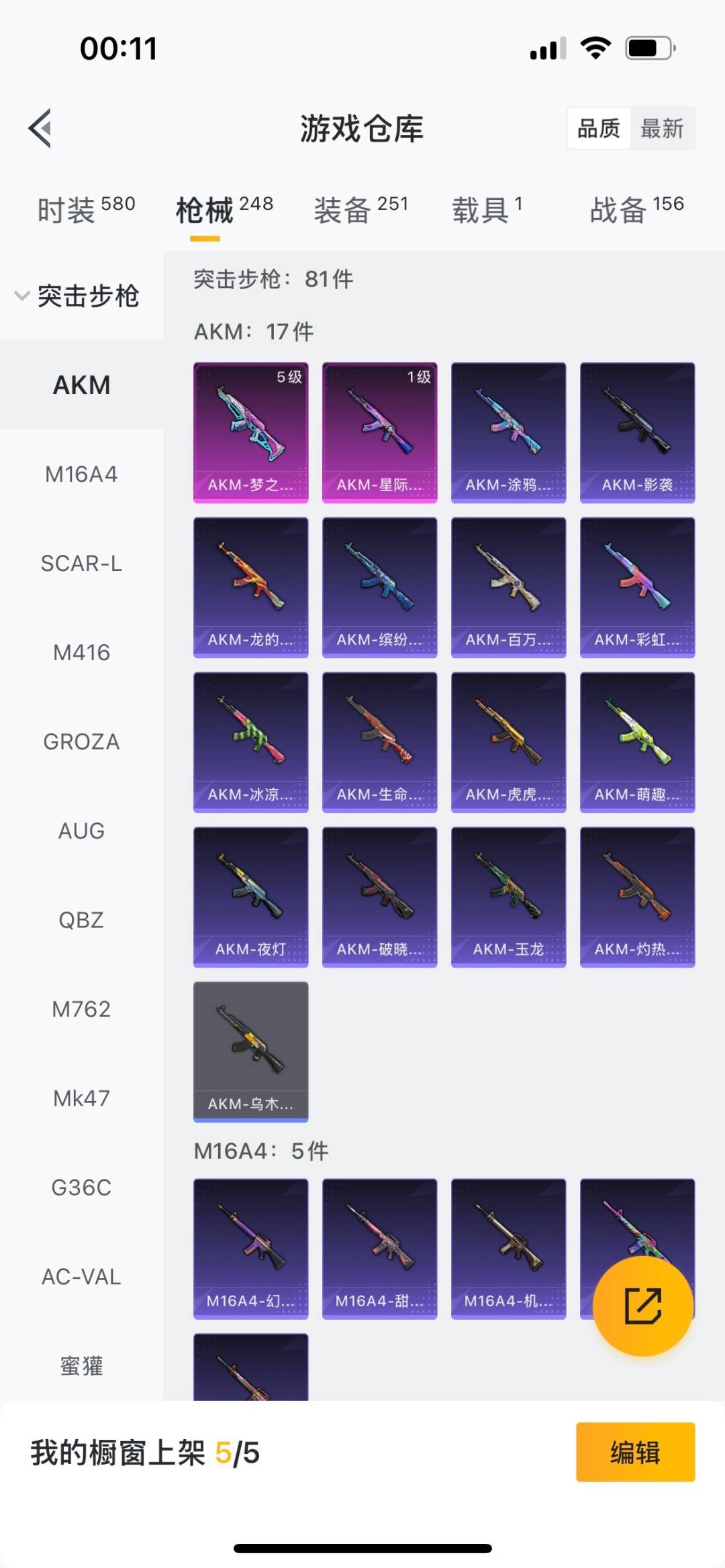Tap the yellow floating share button

point(643,1306)
